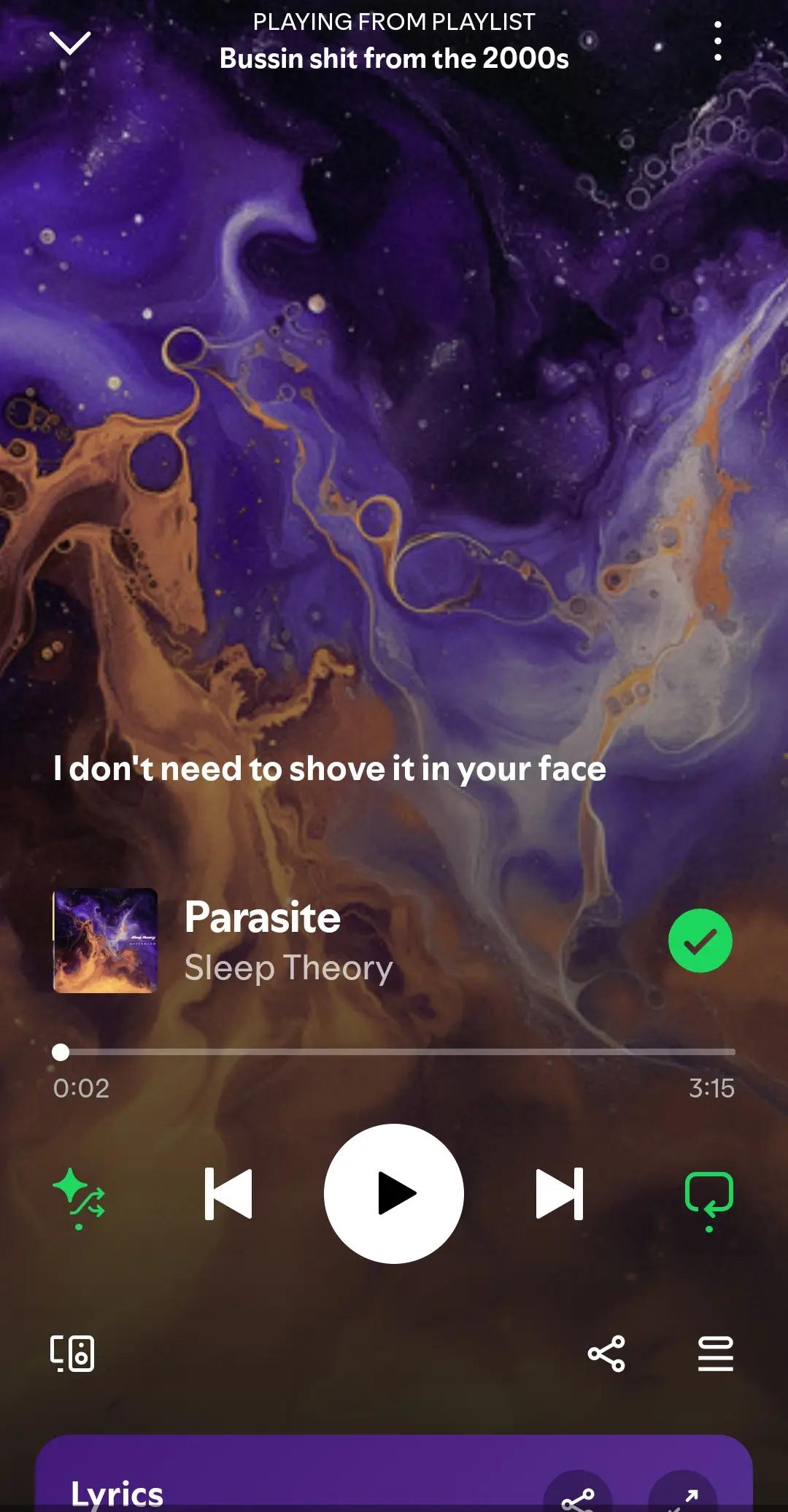Toggle smart shuffle mode
This screenshot has width=788, height=1512.
[x=79, y=1197]
